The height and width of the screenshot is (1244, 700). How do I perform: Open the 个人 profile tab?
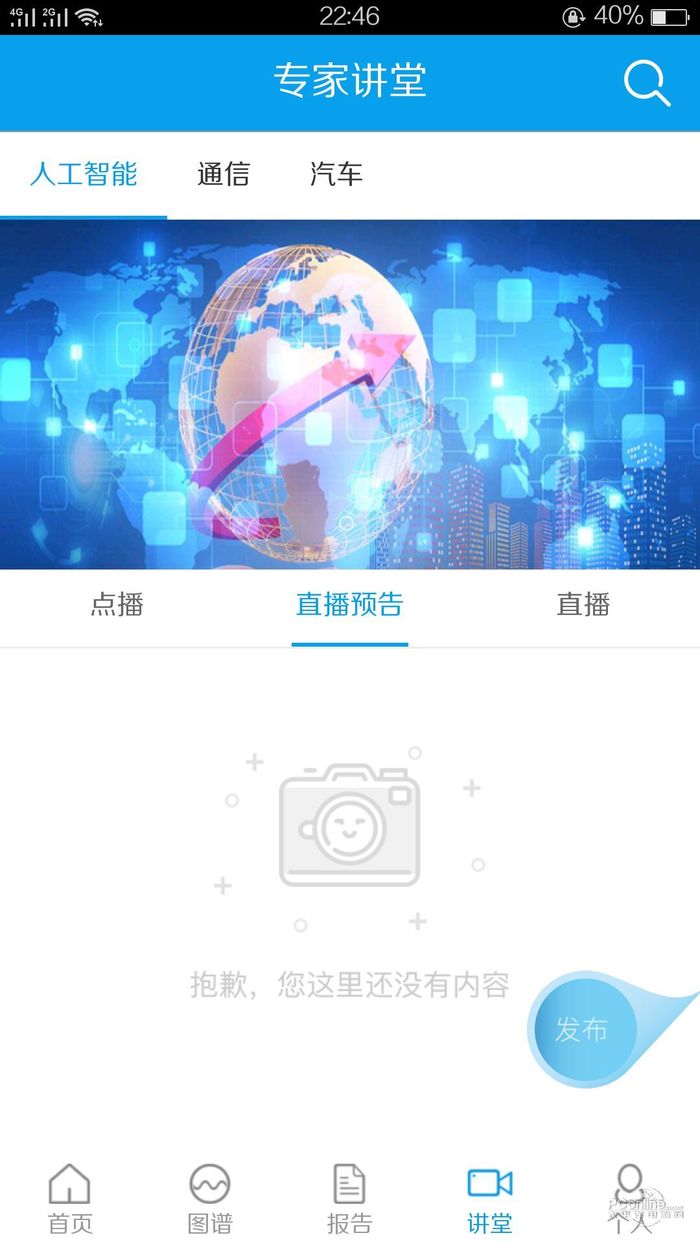click(630, 1198)
